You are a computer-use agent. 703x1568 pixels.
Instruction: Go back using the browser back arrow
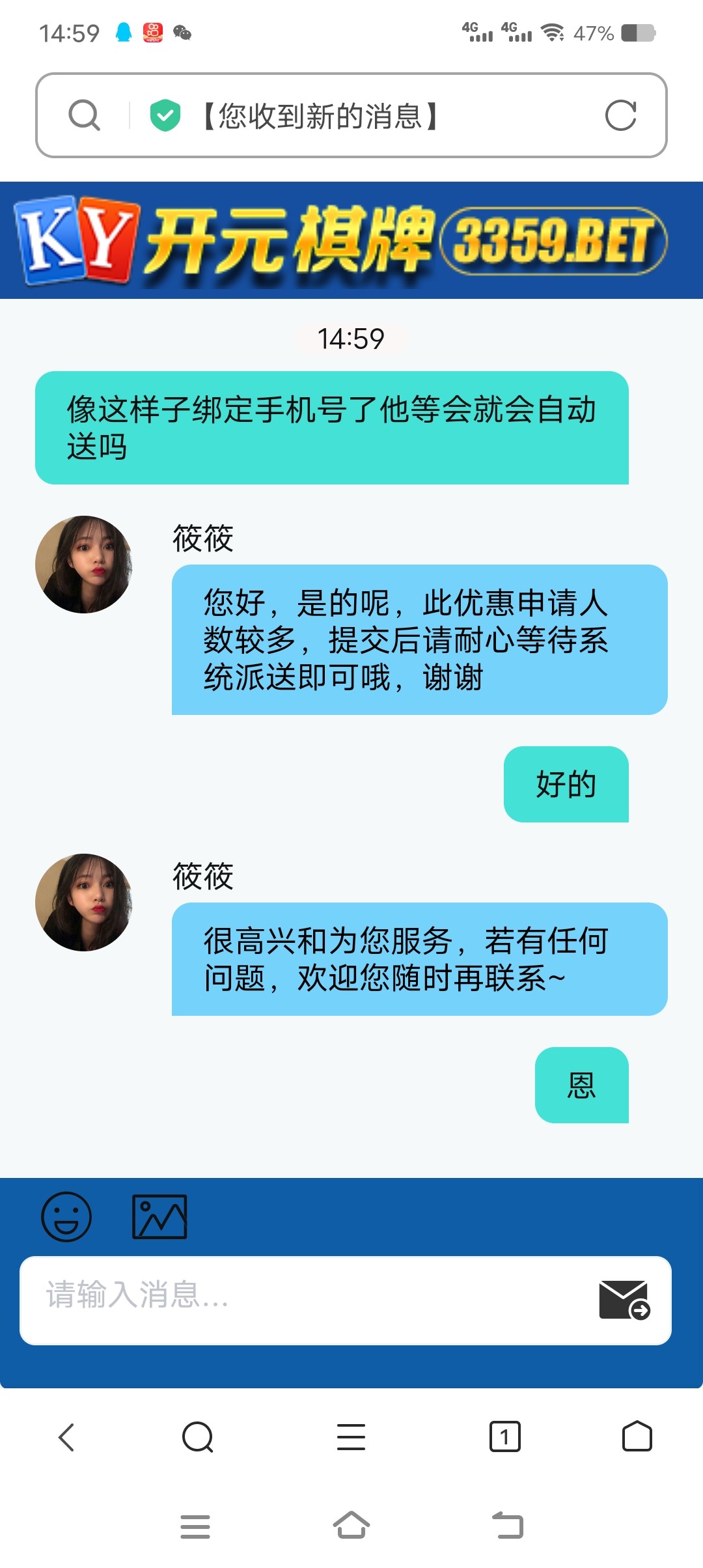point(66,1436)
